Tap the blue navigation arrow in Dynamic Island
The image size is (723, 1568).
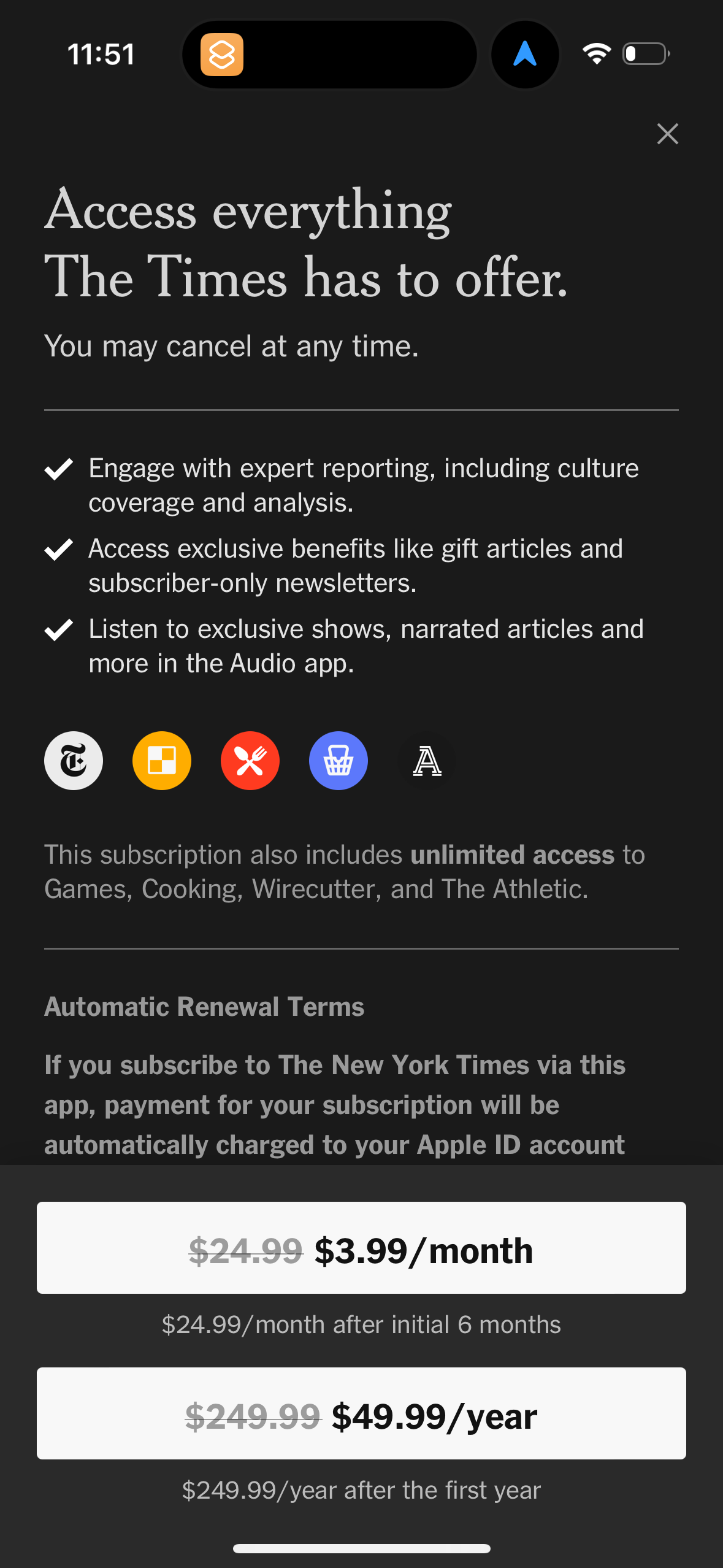tap(525, 54)
